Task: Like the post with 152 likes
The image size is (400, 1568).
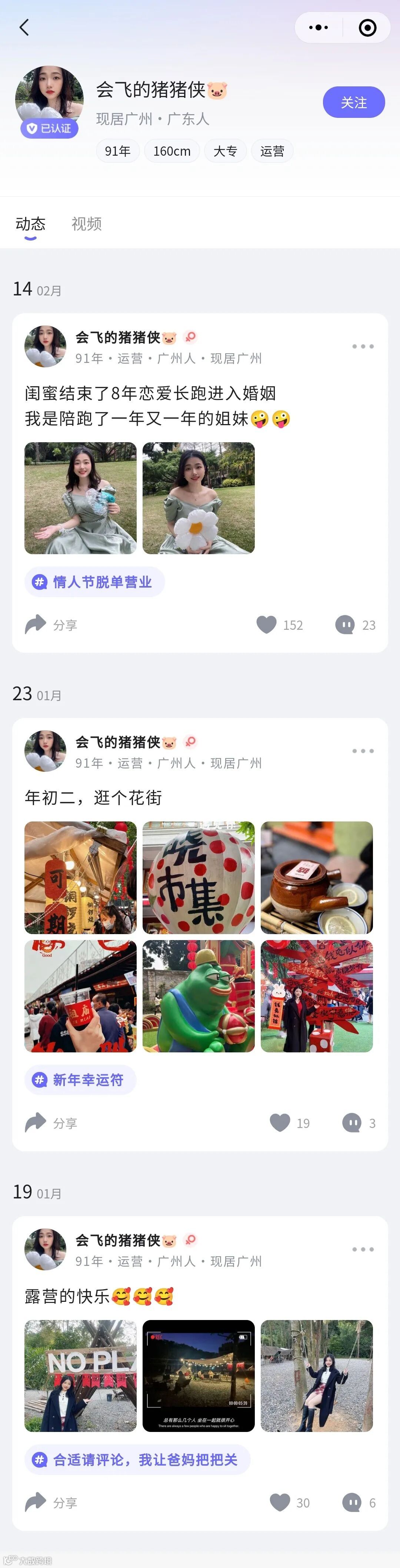Action: [267, 625]
